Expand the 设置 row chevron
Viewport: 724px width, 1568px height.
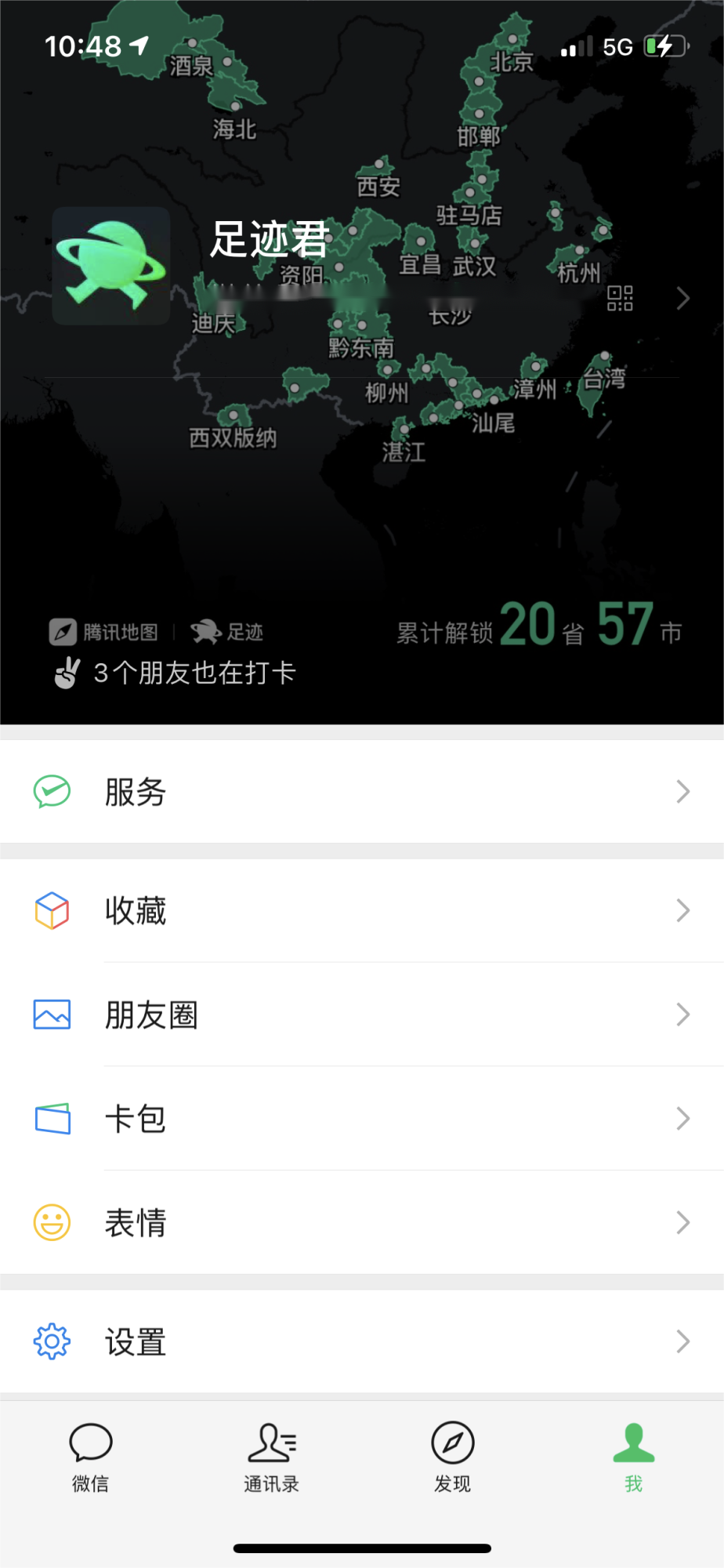[681, 1341]
